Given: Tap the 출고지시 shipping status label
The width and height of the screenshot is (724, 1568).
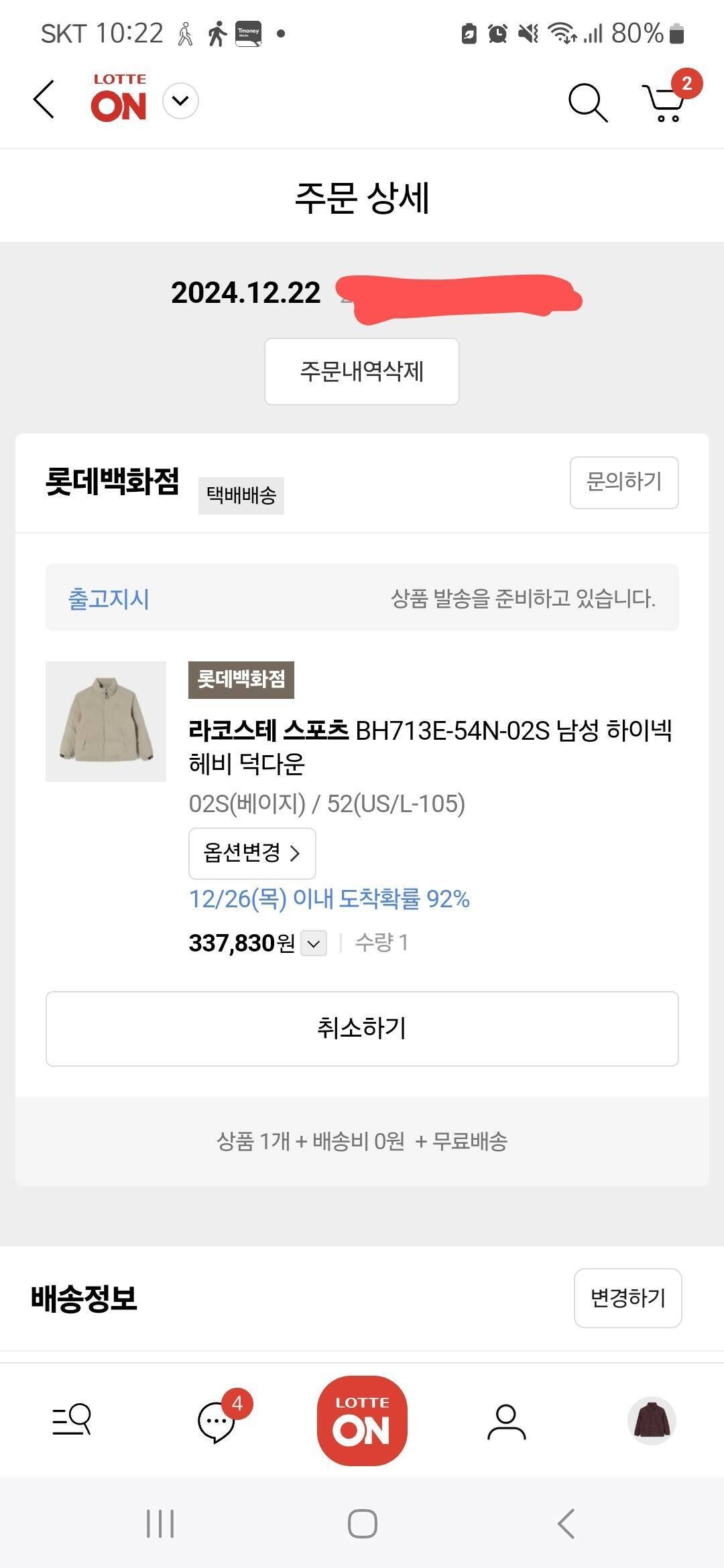Looking at the screenshot, I should tap(110, 600).
